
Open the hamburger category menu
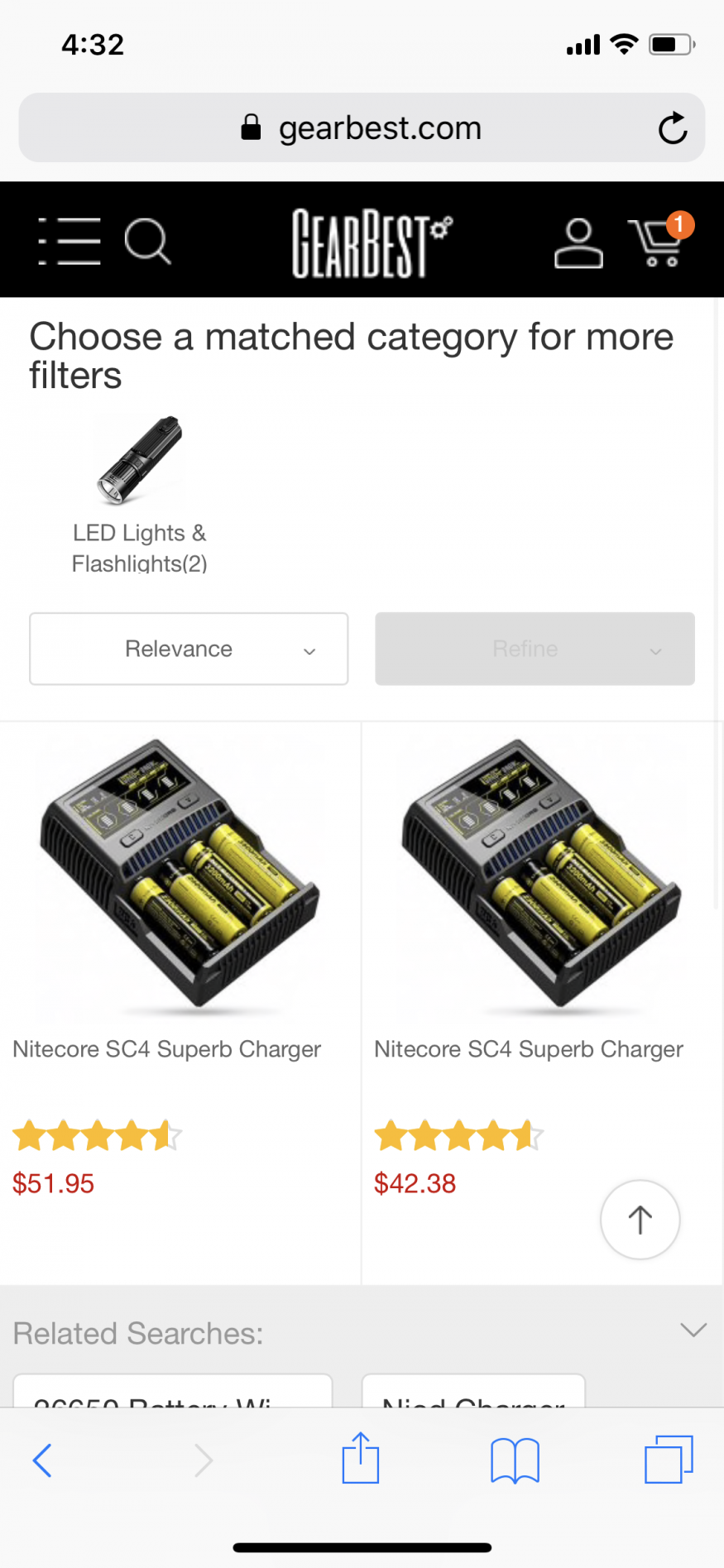(x=70, y=241)
